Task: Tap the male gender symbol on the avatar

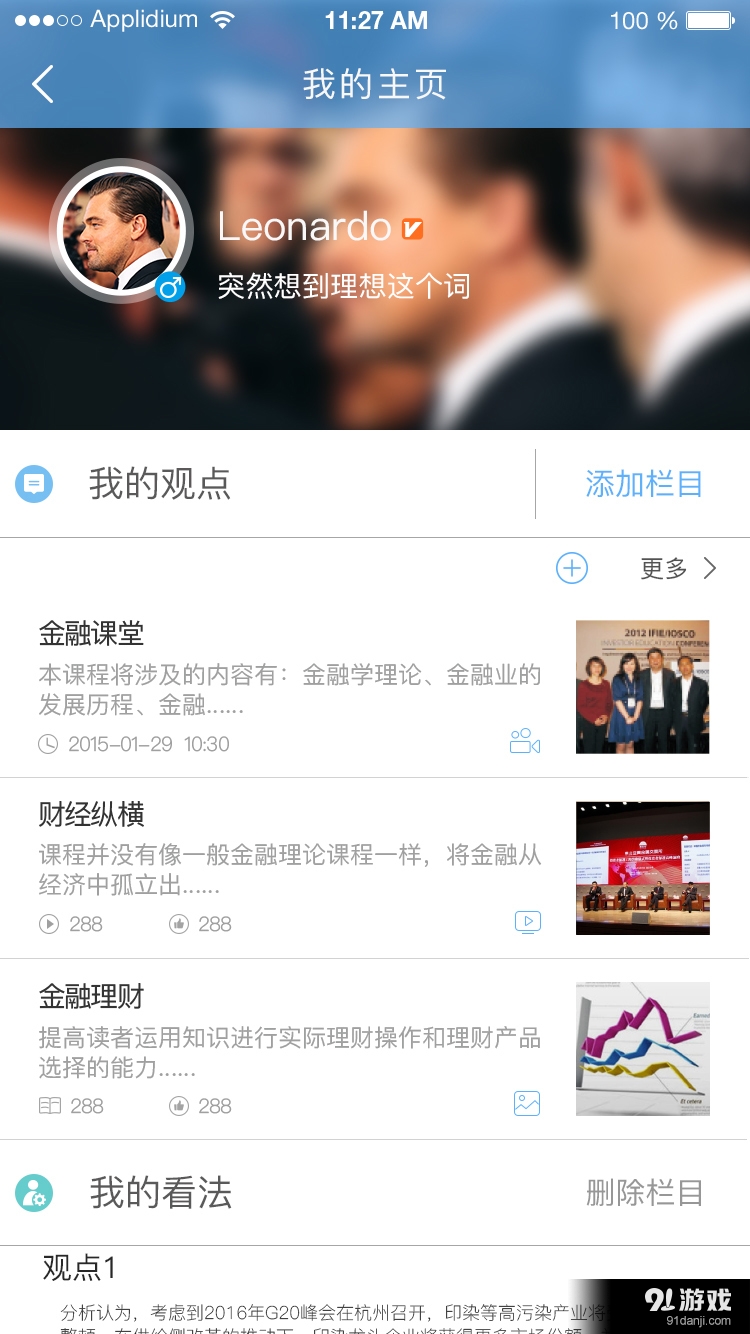Action: [x=172, y=286]
